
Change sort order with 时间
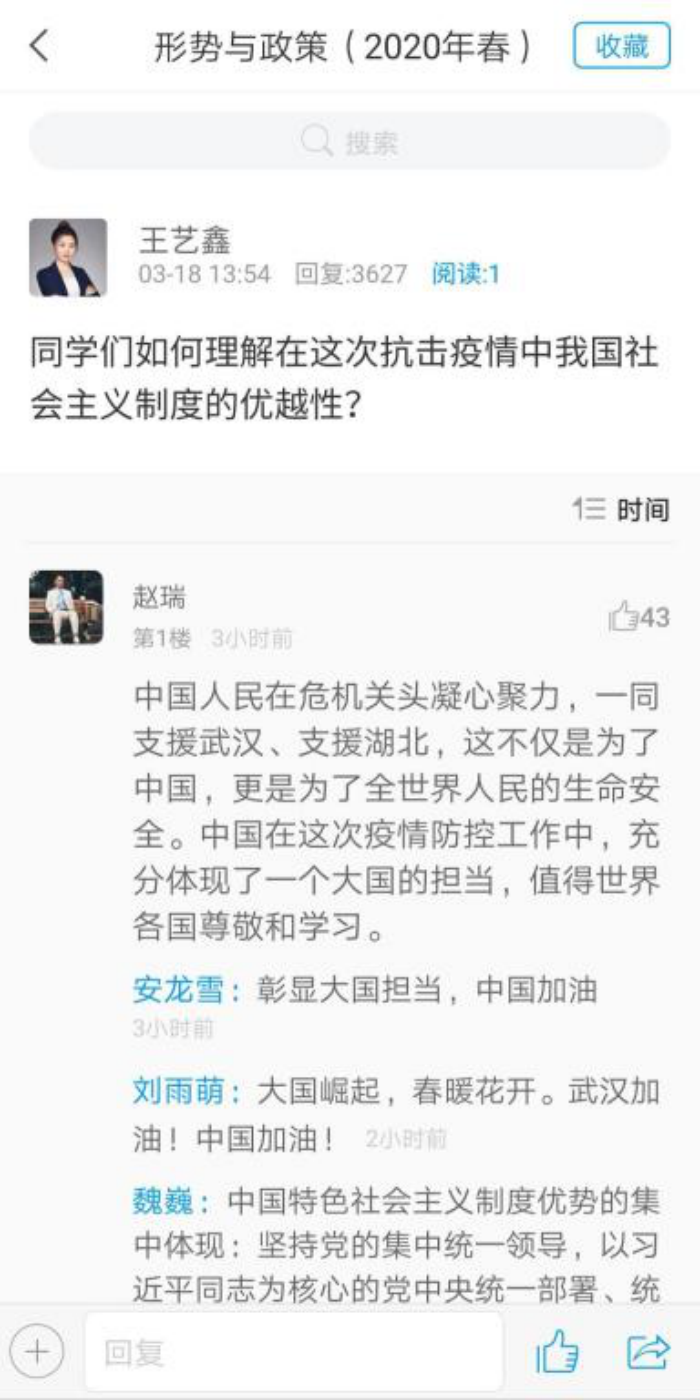click(x=621, y=510)
